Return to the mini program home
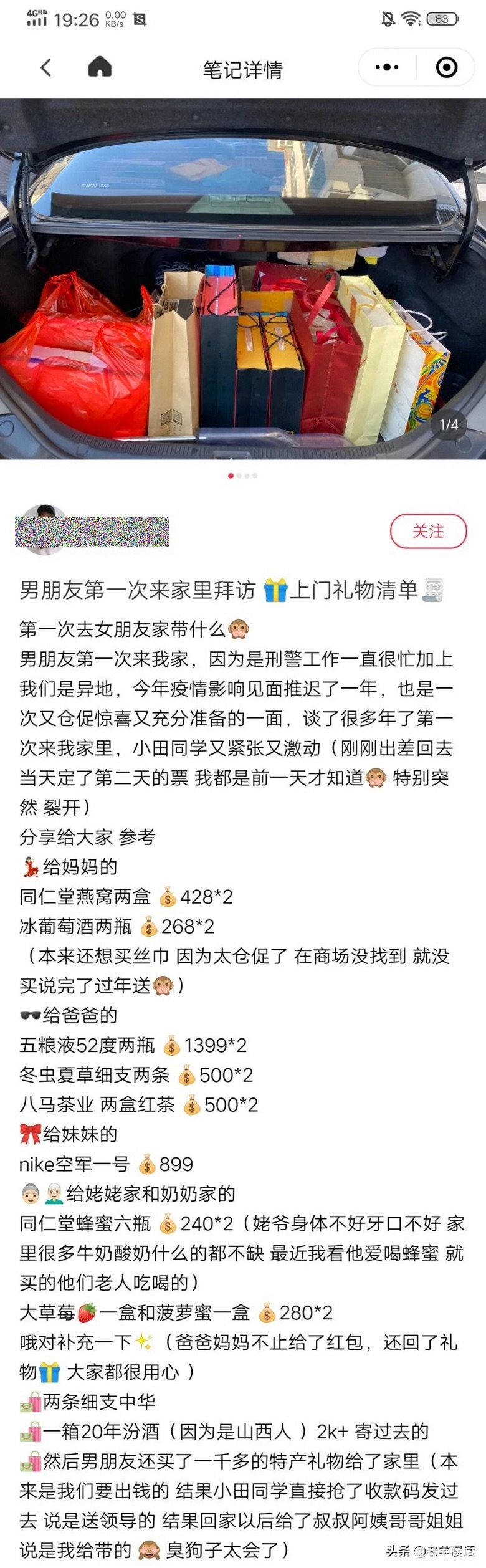The image size is (486, 1568). tap(100, 67)
